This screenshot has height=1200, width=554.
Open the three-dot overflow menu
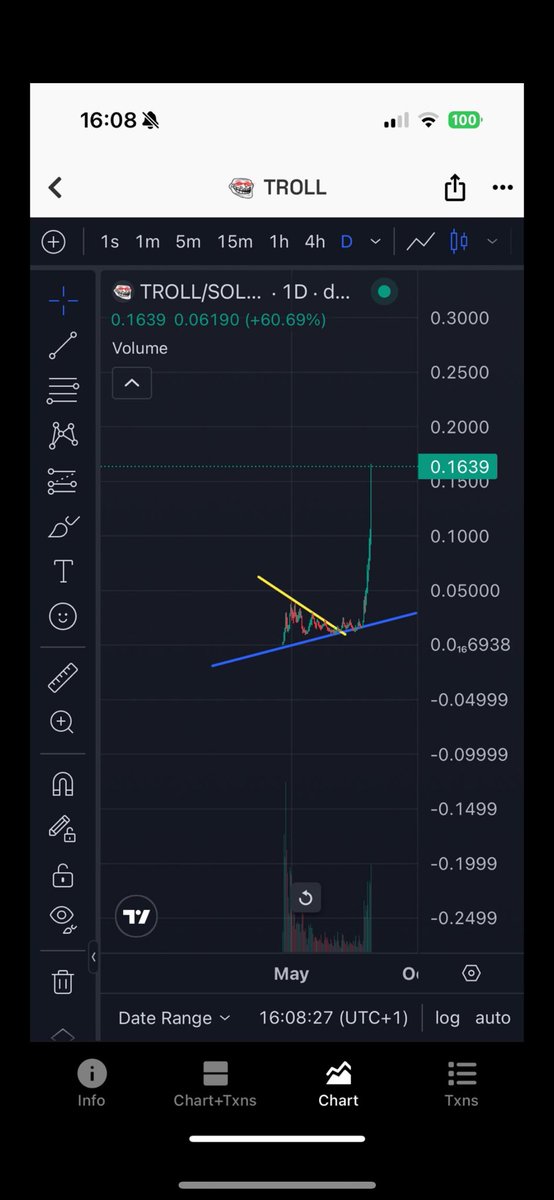click(502, 187)
